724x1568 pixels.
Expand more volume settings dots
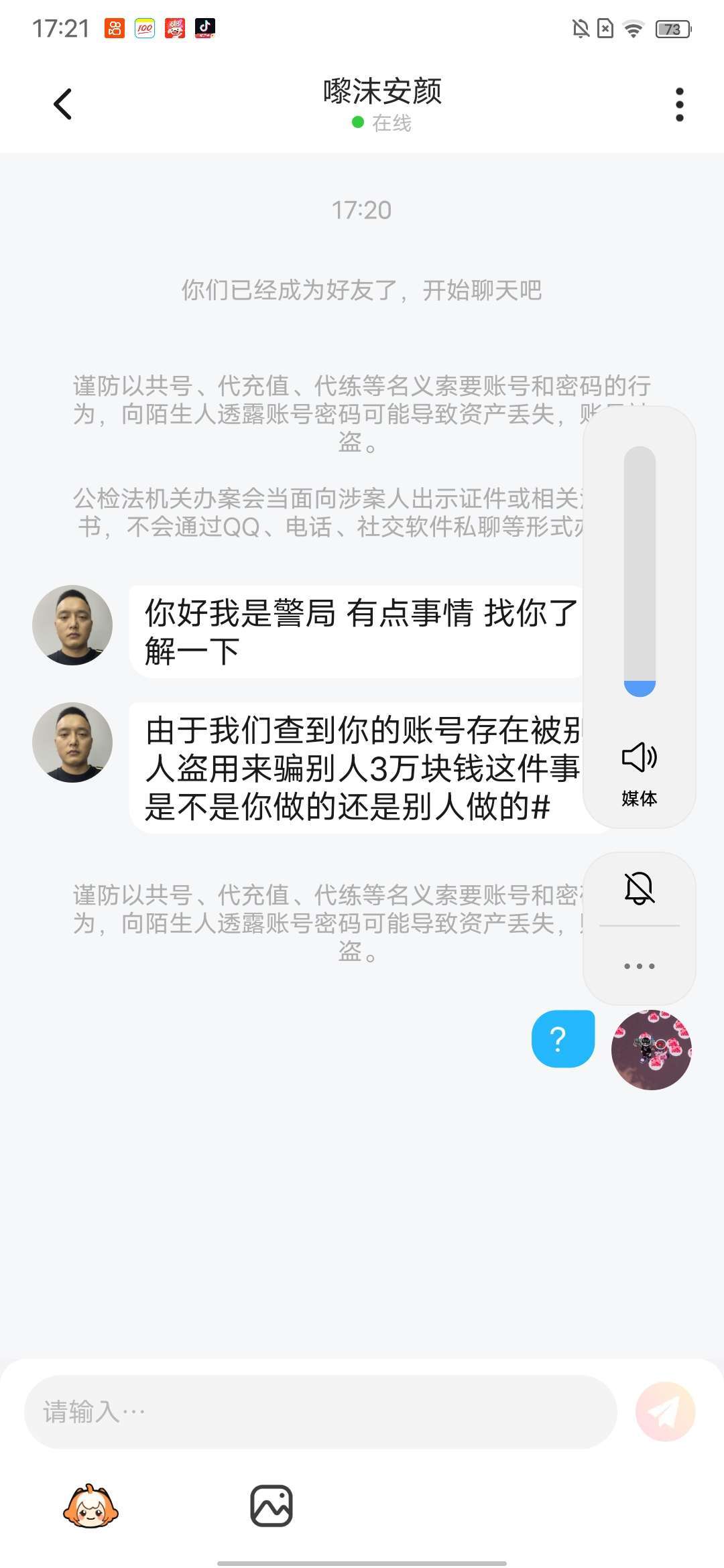tap(639, 966)
